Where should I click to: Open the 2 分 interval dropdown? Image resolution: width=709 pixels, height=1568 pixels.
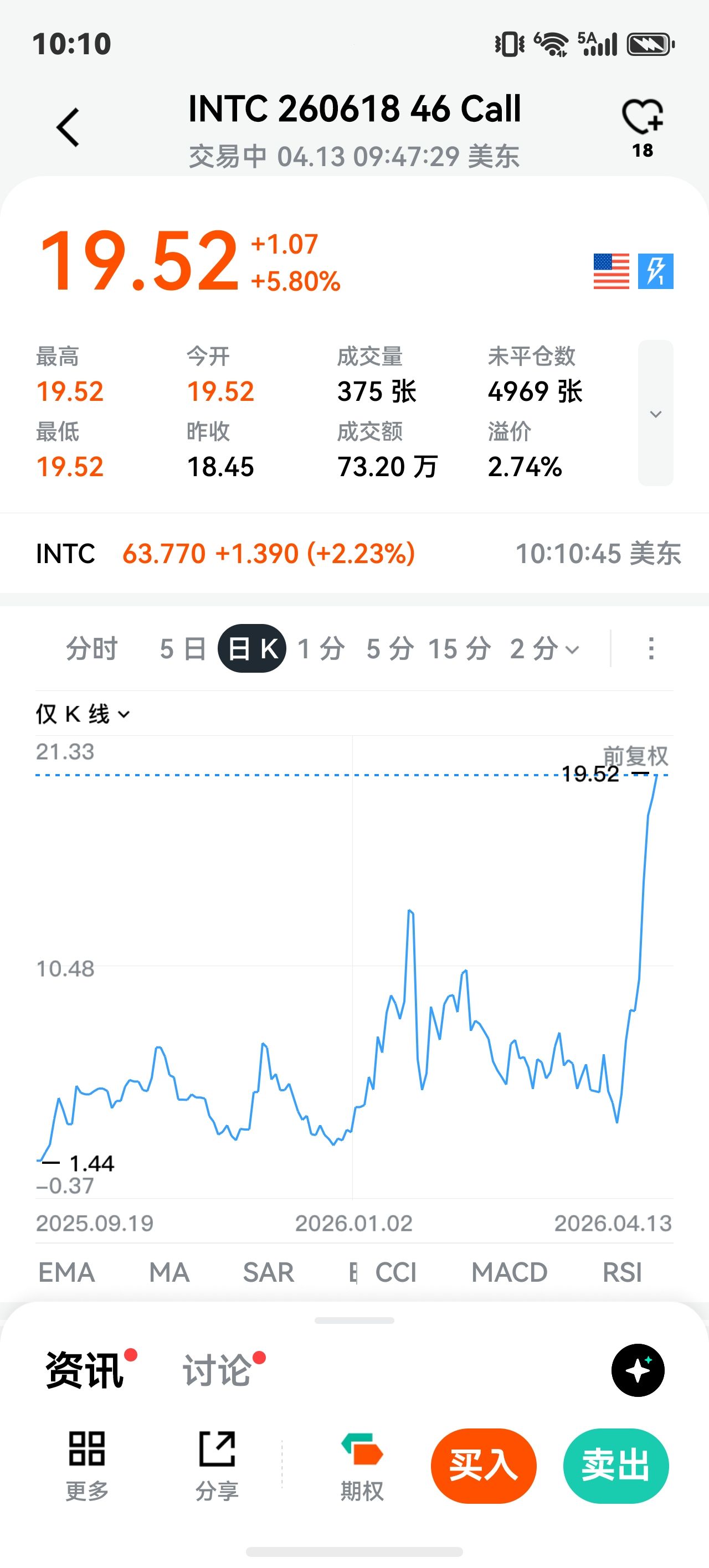[x=544, y=649]
